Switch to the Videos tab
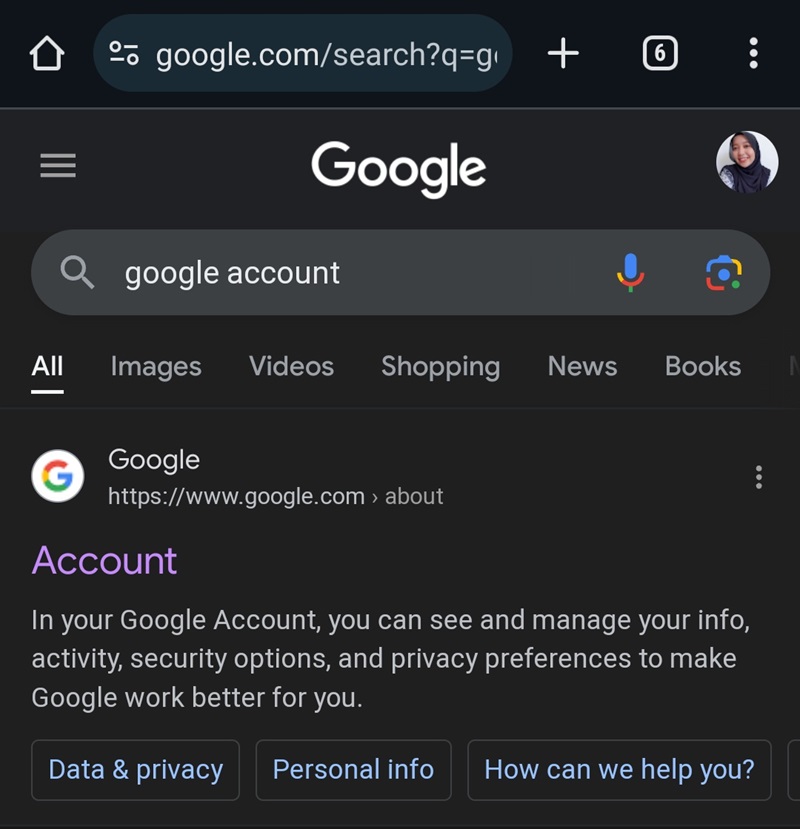Image resolution: width=800 pixels, height=829 pixels. pyautogui.click(x=291, y=367)
